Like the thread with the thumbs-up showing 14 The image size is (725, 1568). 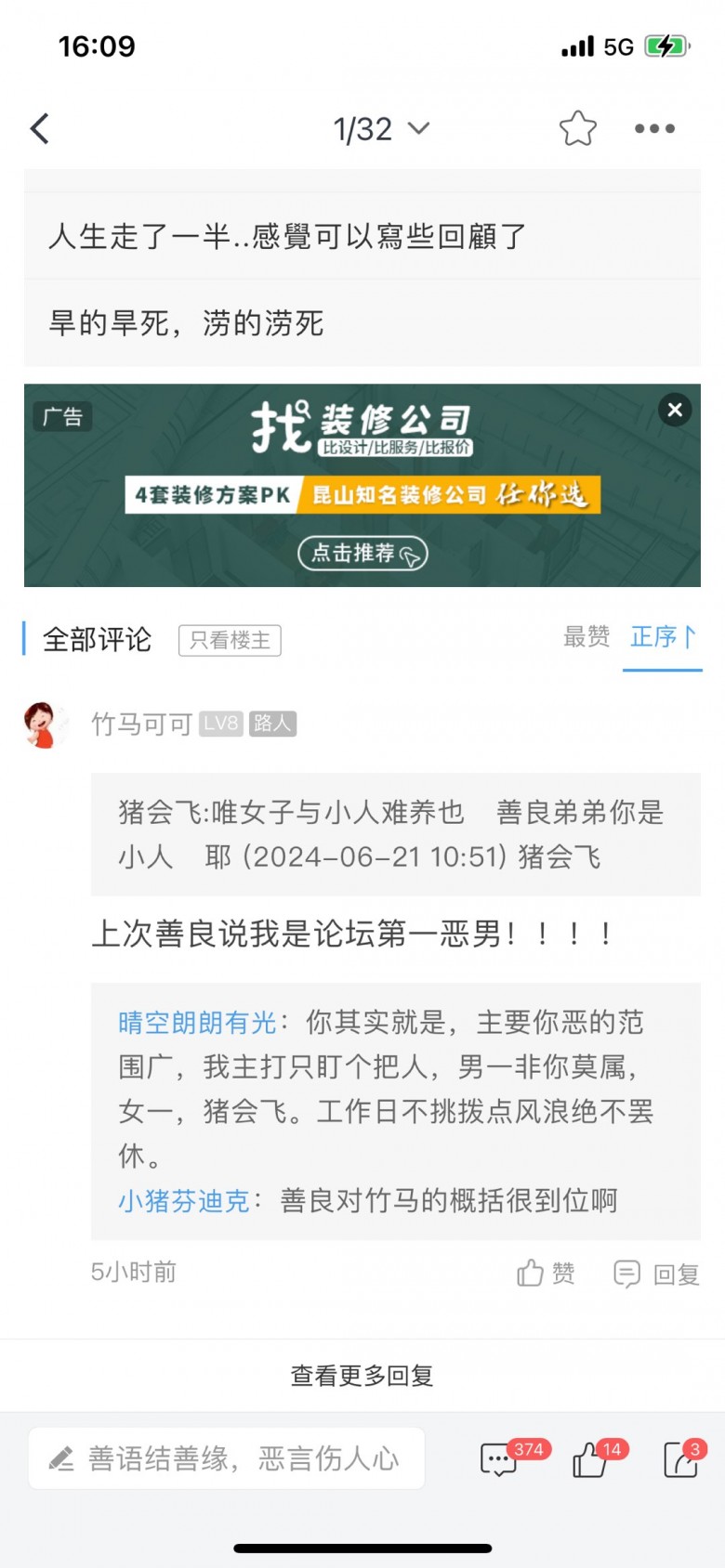click(591, 1460)
